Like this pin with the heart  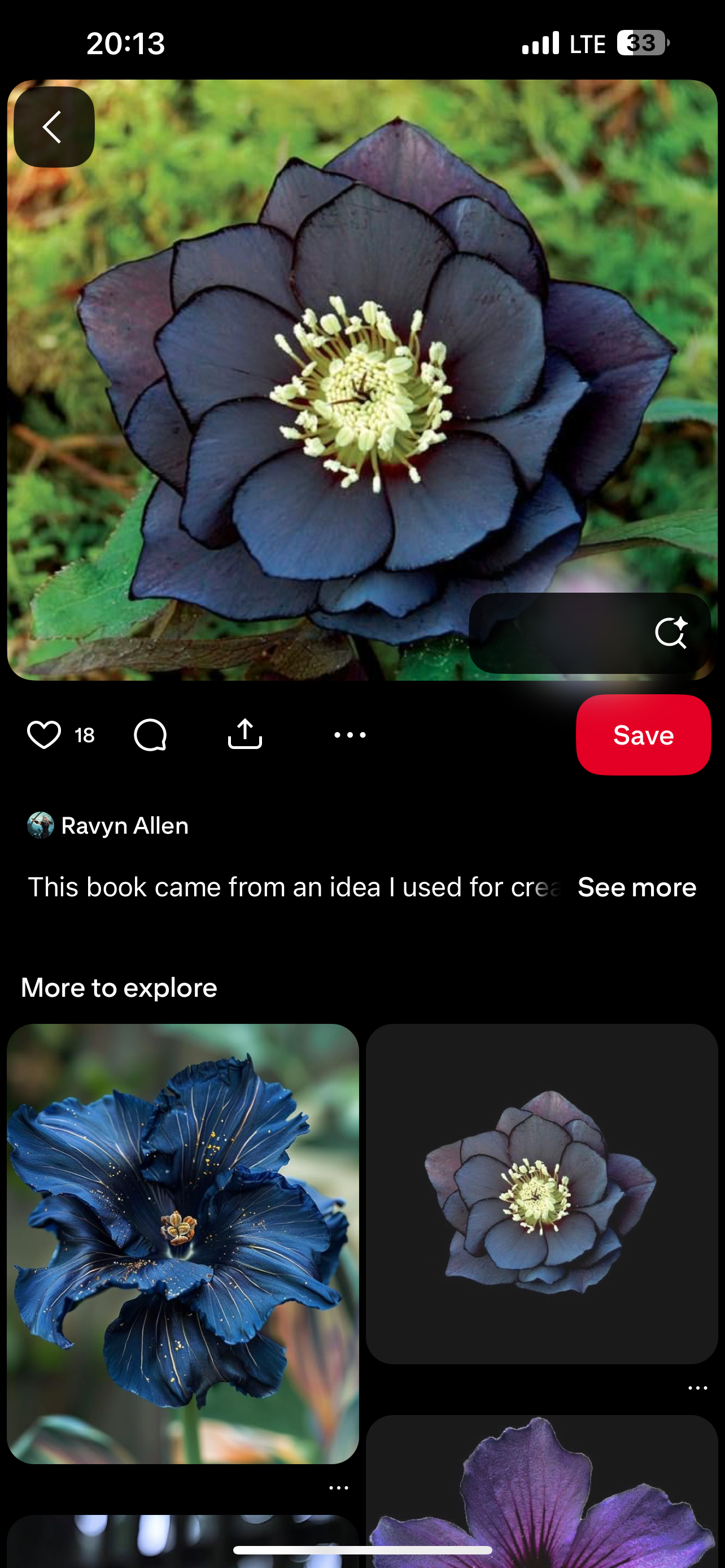click(x=44, y=735)
